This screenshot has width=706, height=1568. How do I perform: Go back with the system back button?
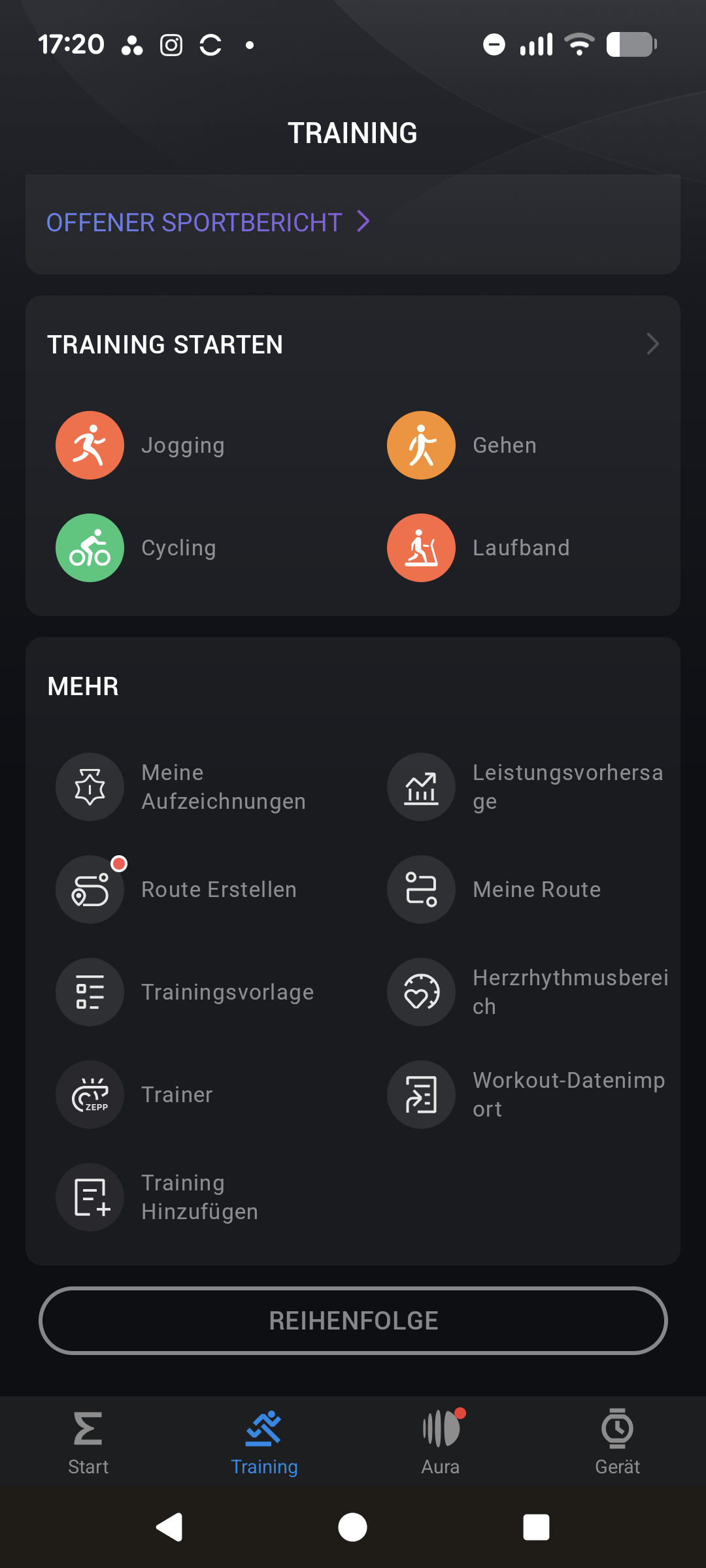pyautogui.click(x=169, y=1527)
